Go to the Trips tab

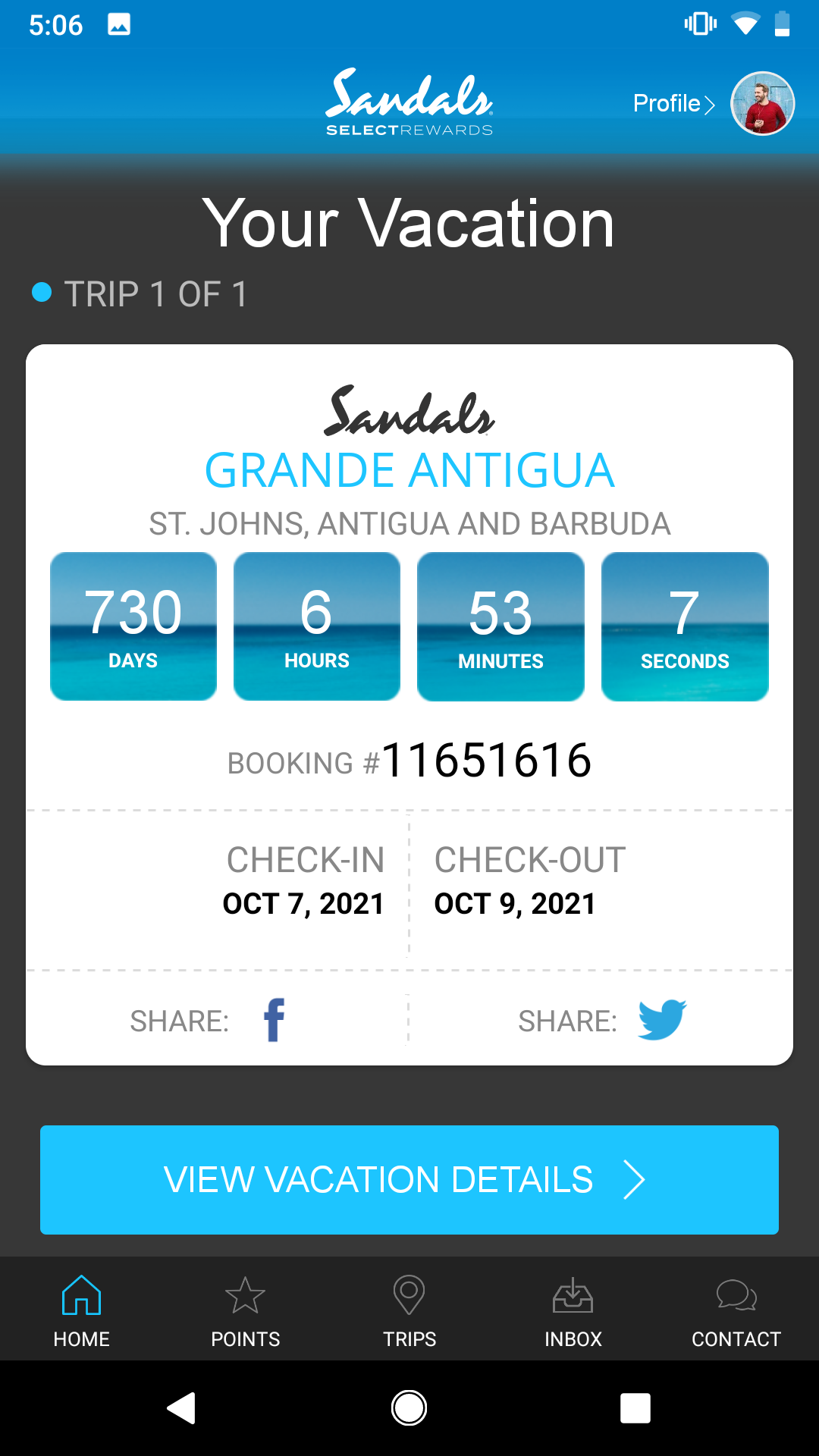point(409,1310)
